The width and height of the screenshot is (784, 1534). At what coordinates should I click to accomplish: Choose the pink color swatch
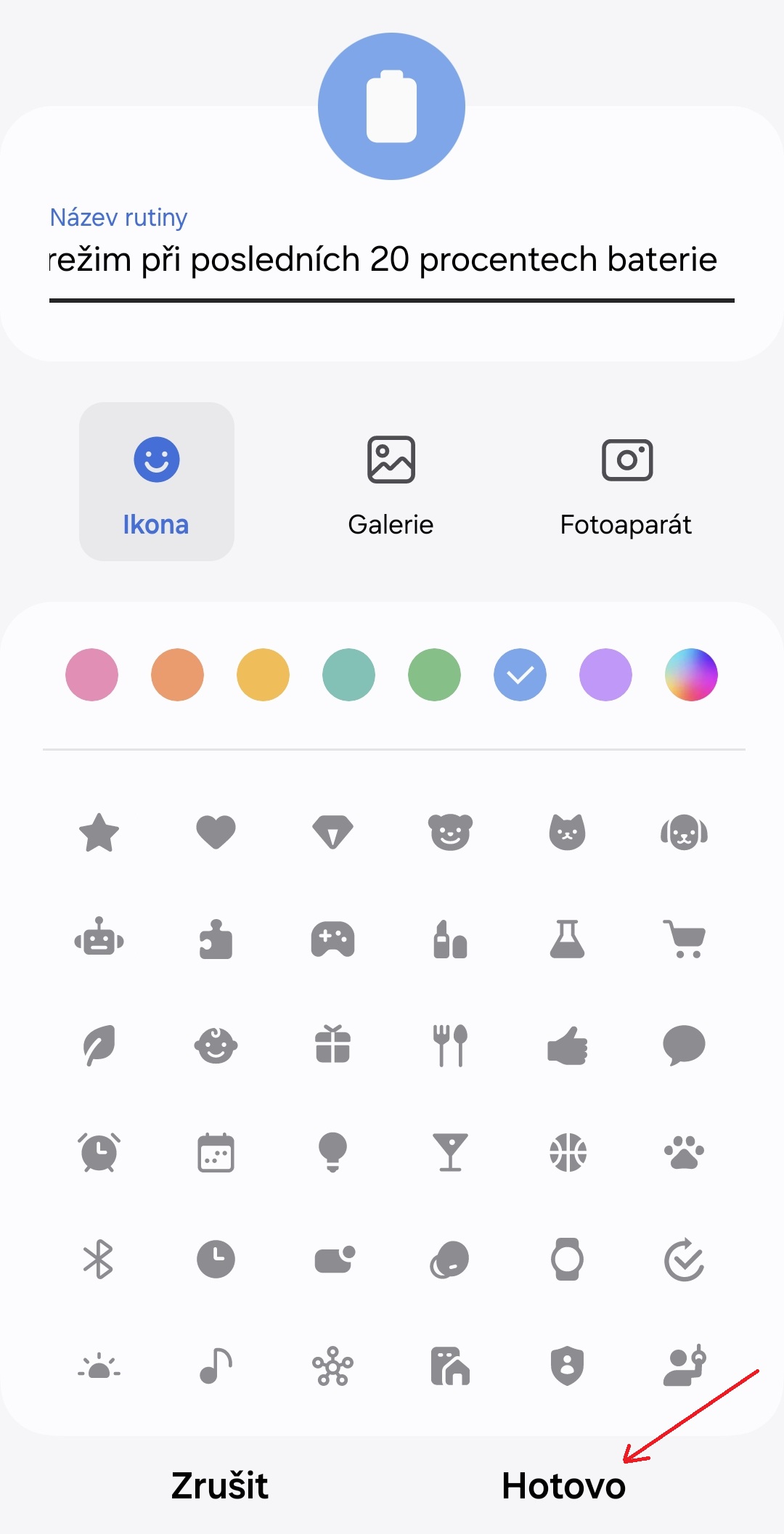coord(92,674)
